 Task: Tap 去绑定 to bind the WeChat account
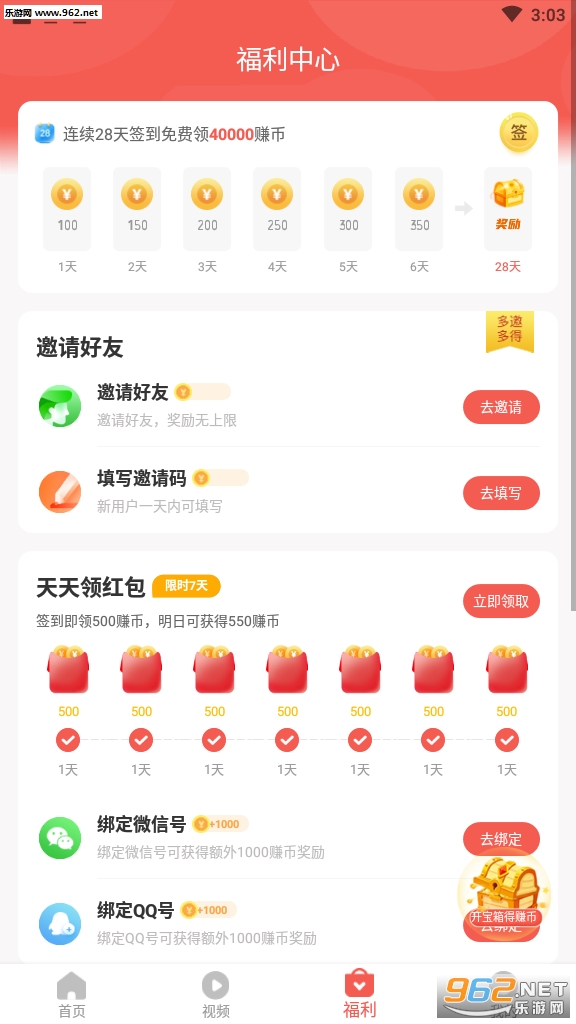pyautogui.click(x=501, y=838)
